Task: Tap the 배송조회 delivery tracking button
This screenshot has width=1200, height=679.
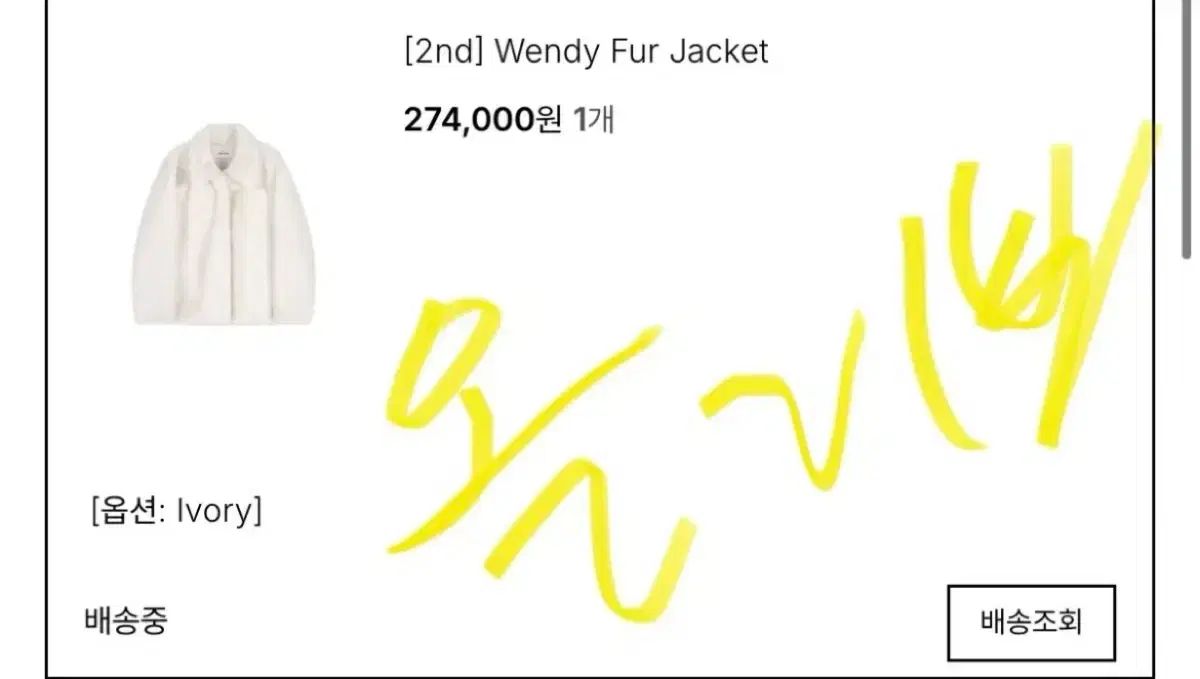Action: click(x=1031, y=623)
